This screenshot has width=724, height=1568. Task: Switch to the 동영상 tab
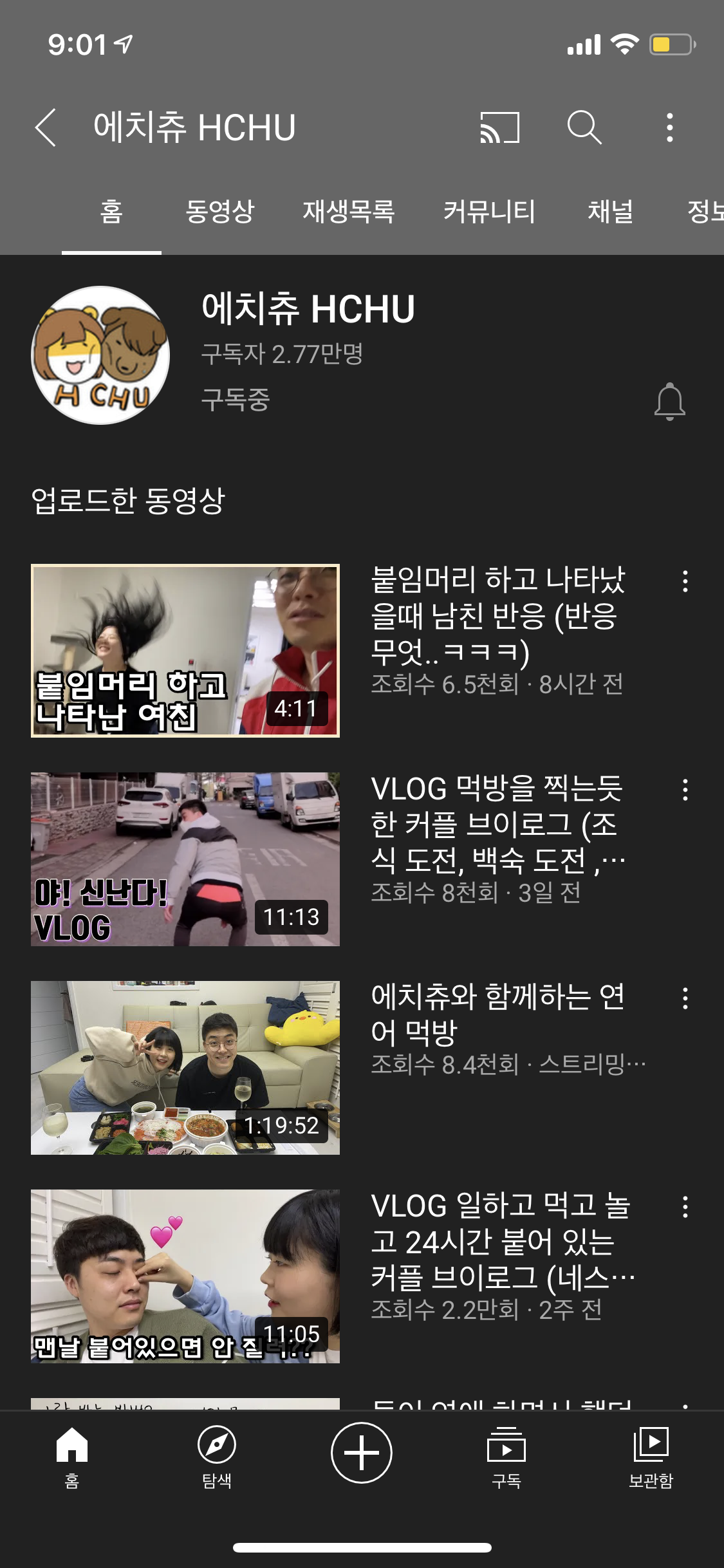click(219, 212)
